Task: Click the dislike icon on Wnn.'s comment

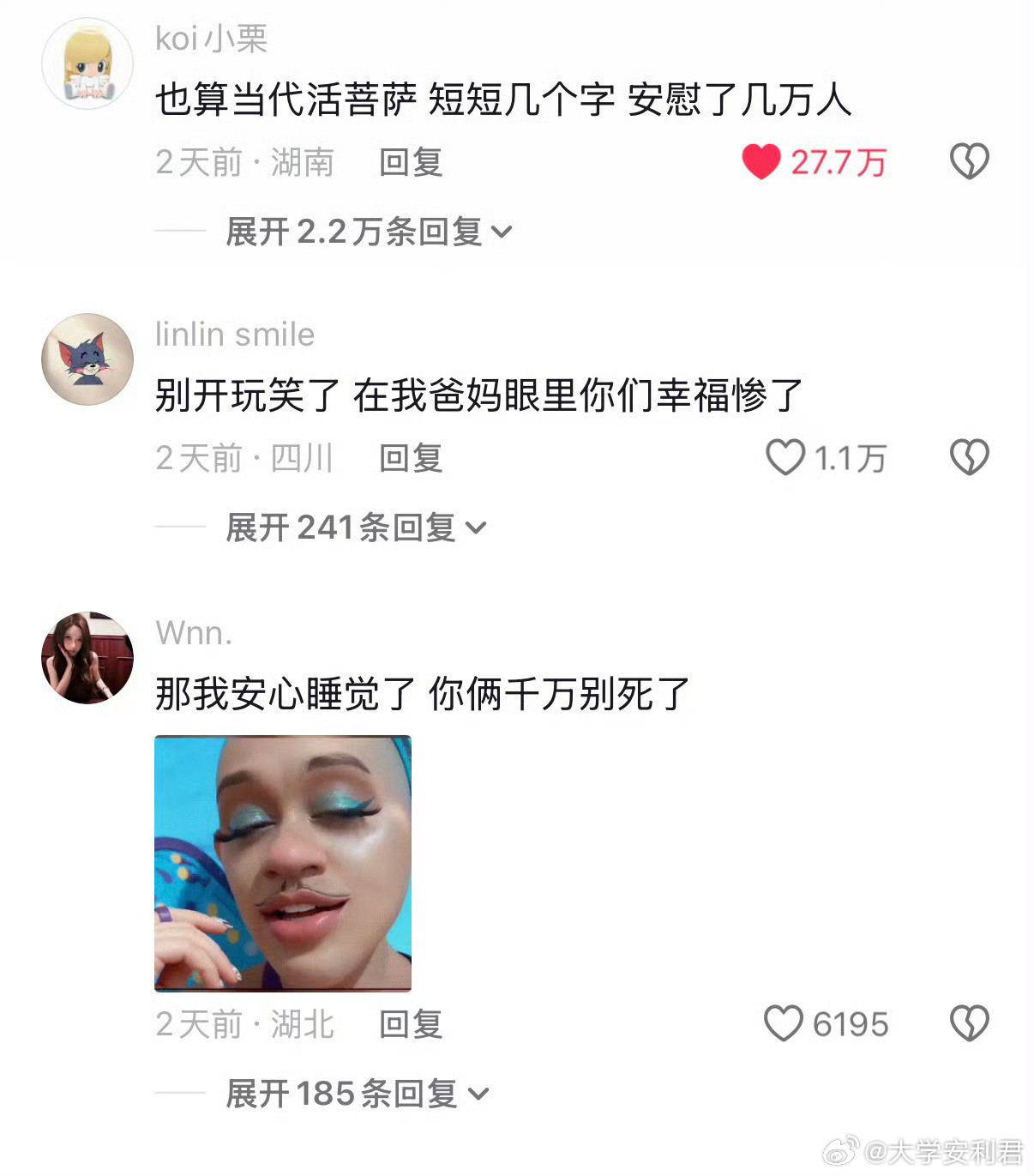Action: coord(969,1022)
